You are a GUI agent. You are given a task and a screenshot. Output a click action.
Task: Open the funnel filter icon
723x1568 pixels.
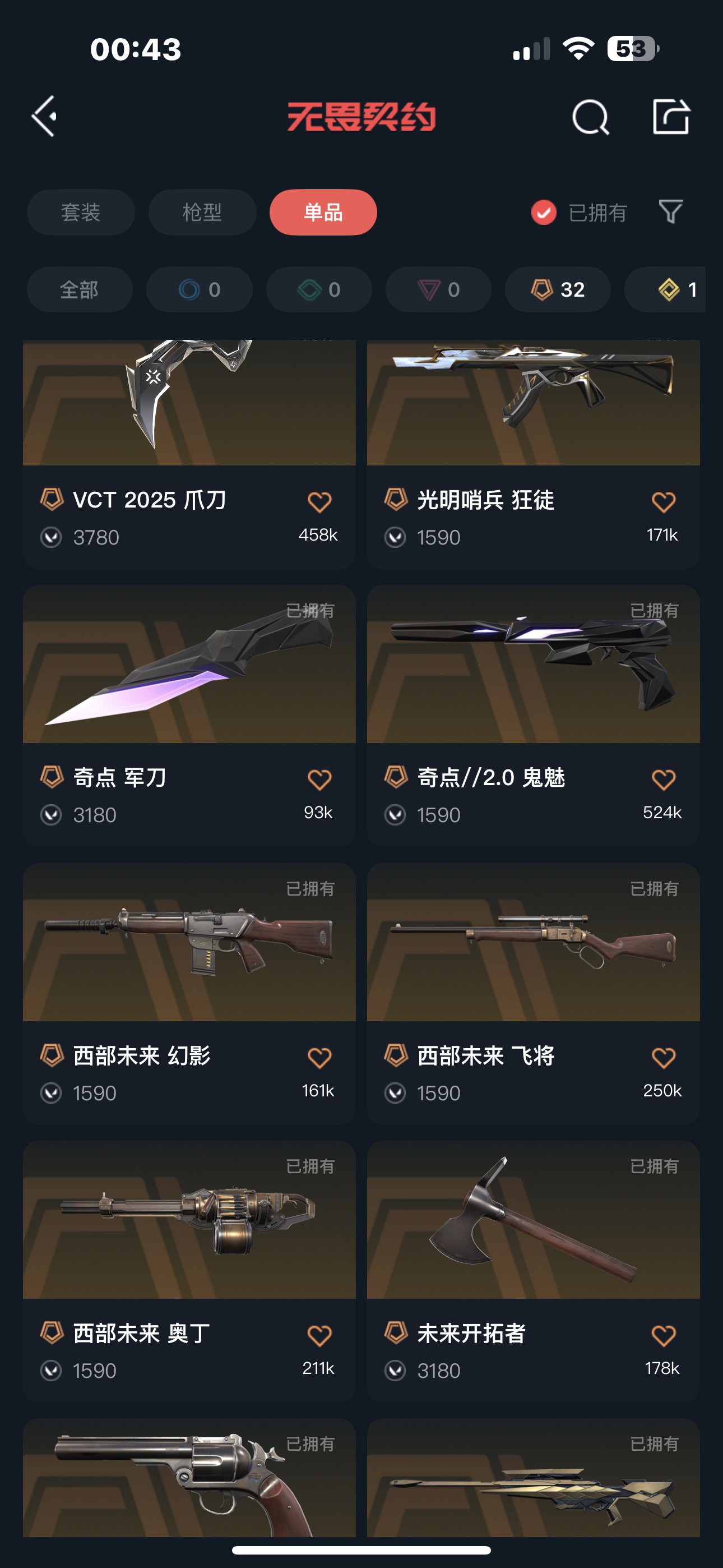pyautogui.click(x=671, y=212)
